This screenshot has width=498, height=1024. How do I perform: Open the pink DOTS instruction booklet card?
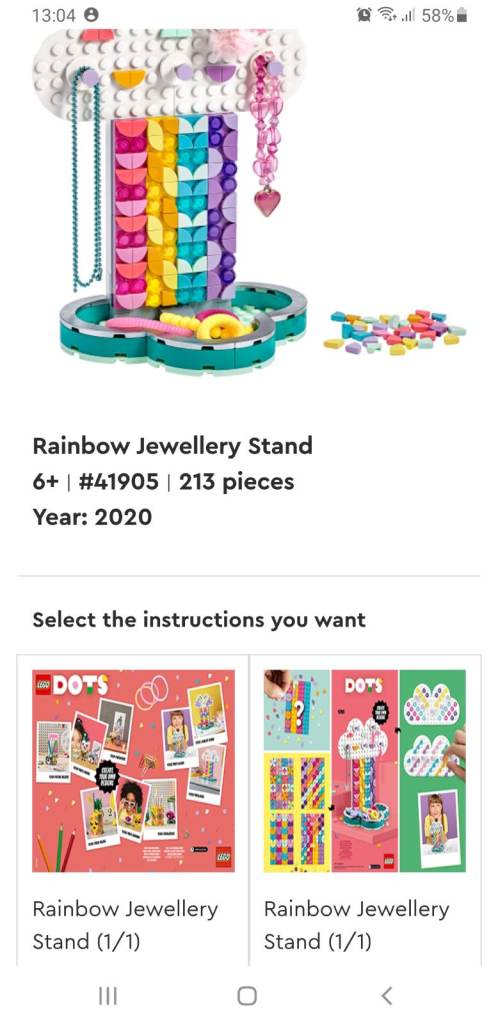(x=133, y=810)
